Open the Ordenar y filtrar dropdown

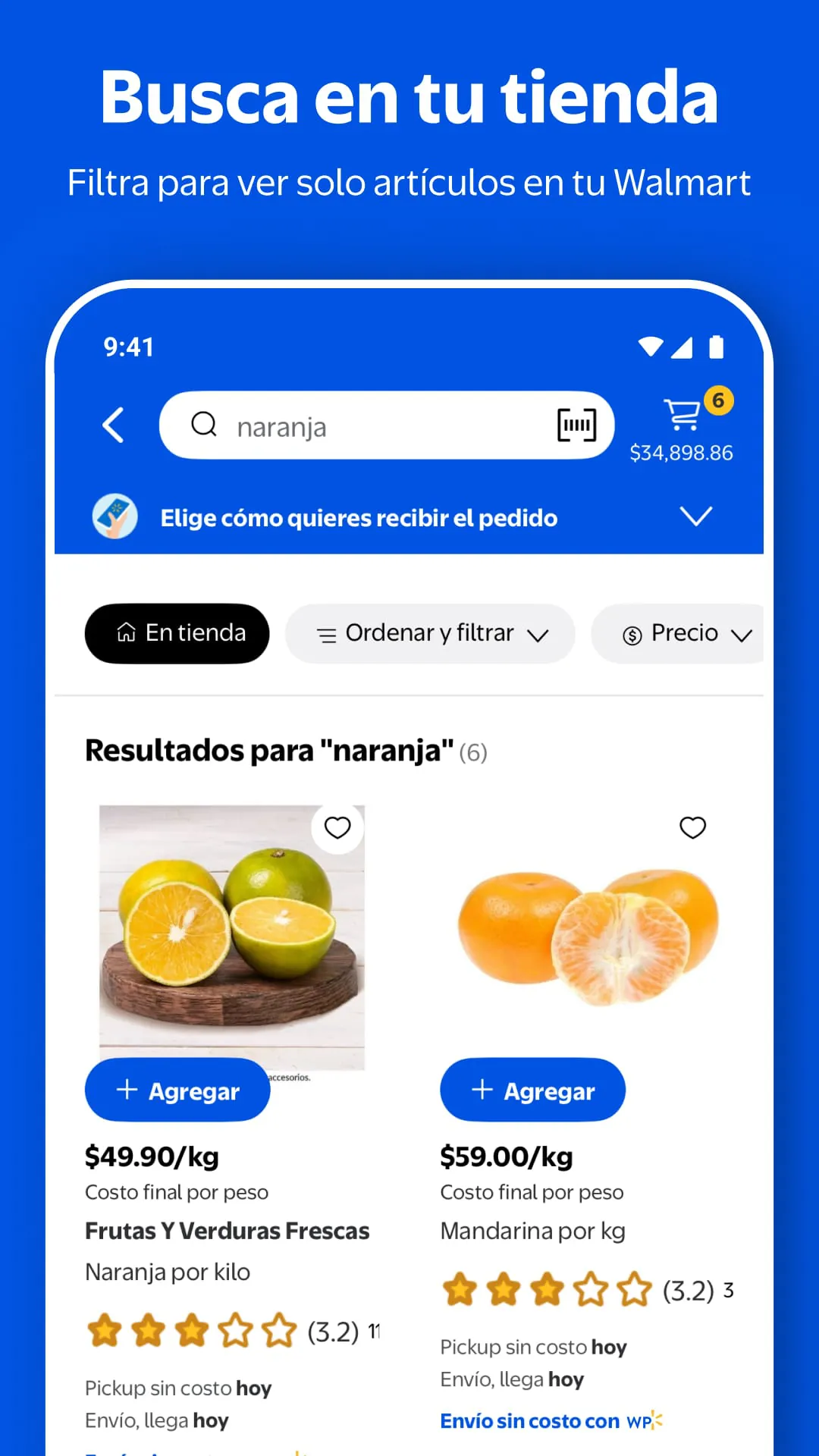429,633
